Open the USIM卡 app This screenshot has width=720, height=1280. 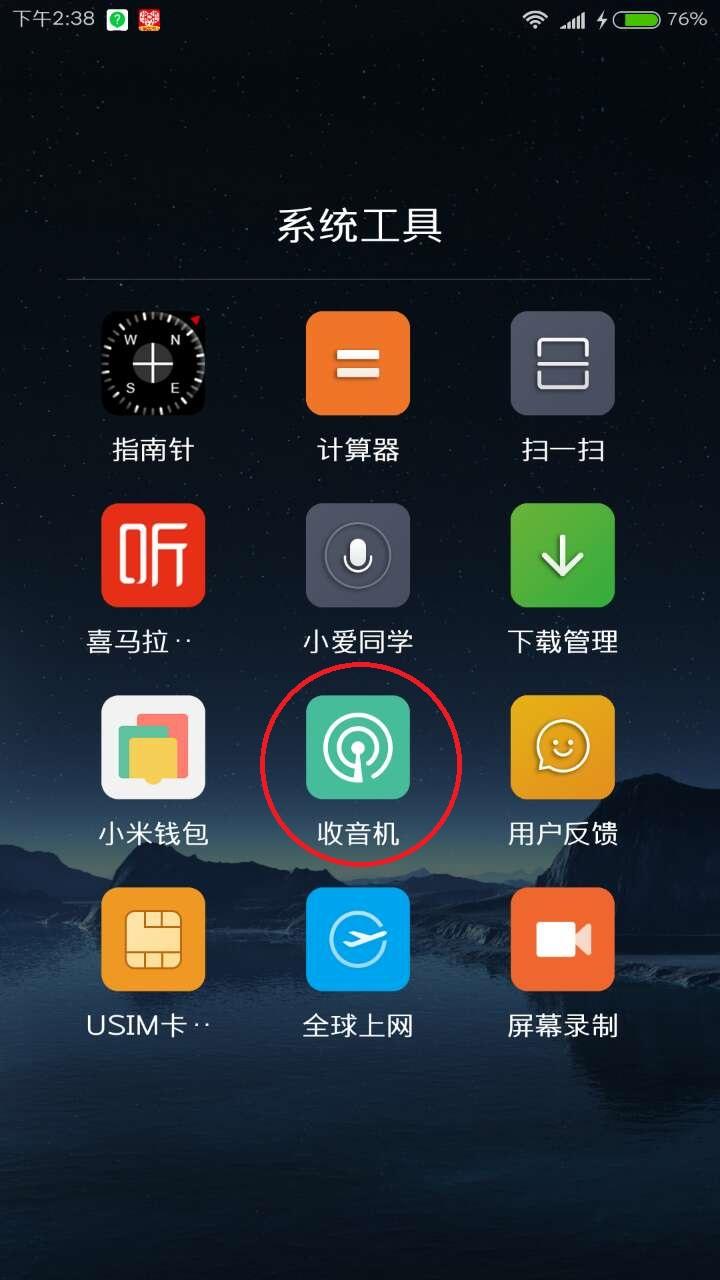tap(153, 939)
